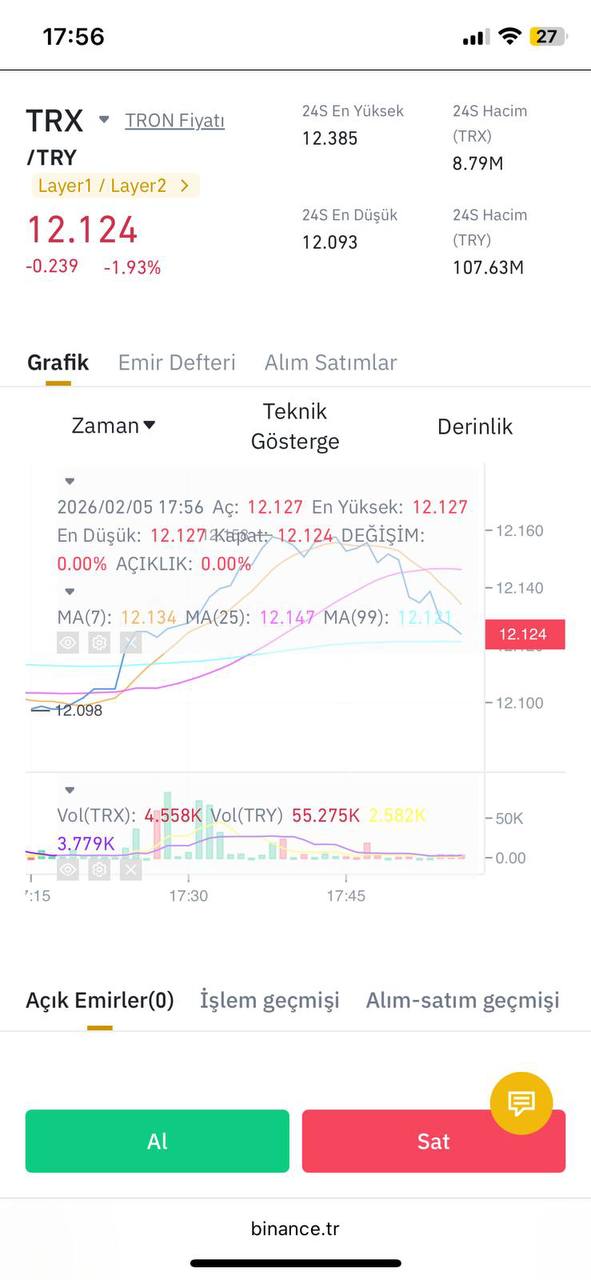Switch chart to Derinlik view
The height and width of the screenshot is (1280, 591).
[475, 426]
